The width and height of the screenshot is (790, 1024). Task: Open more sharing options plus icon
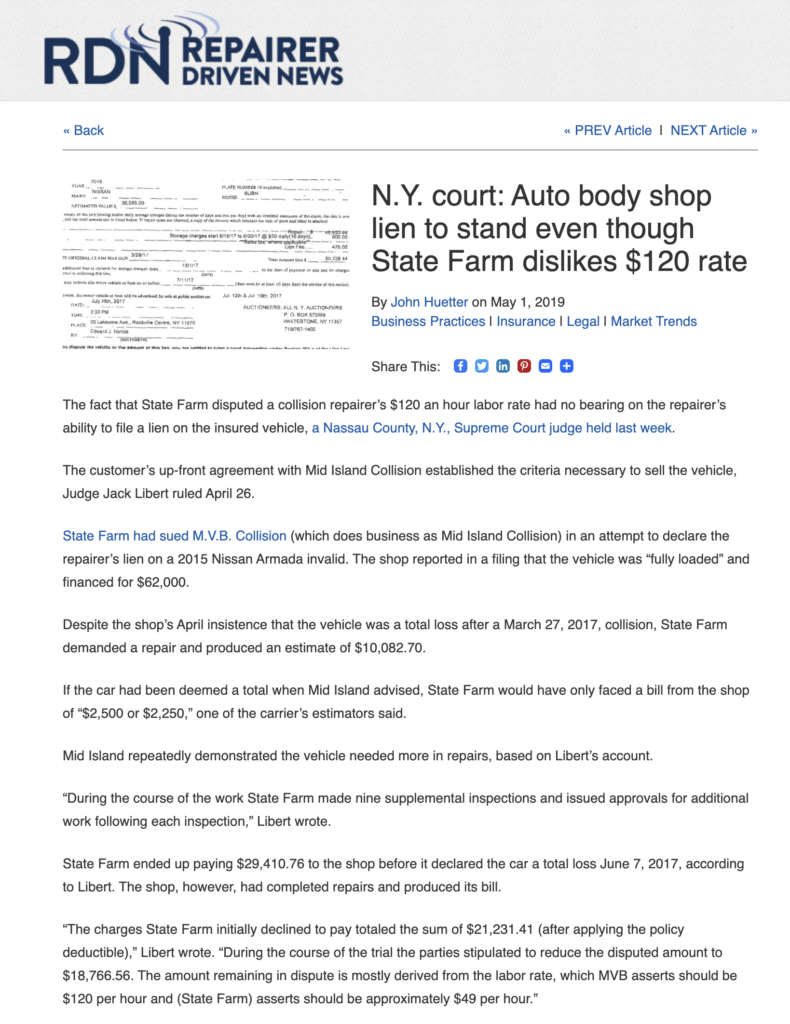566,366
